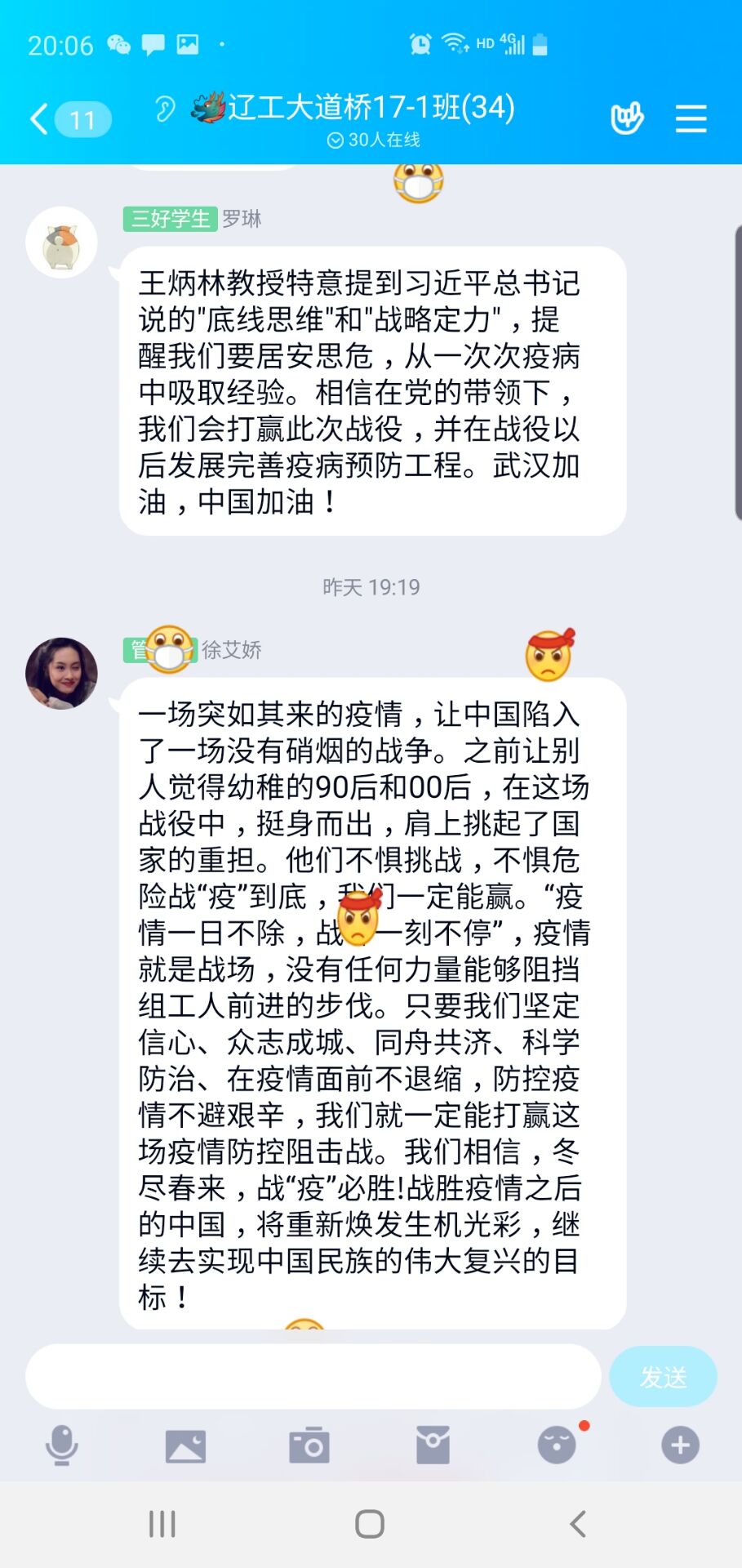
Task: Open the camera to take a photo
Action: click(x=309, y=1445)
